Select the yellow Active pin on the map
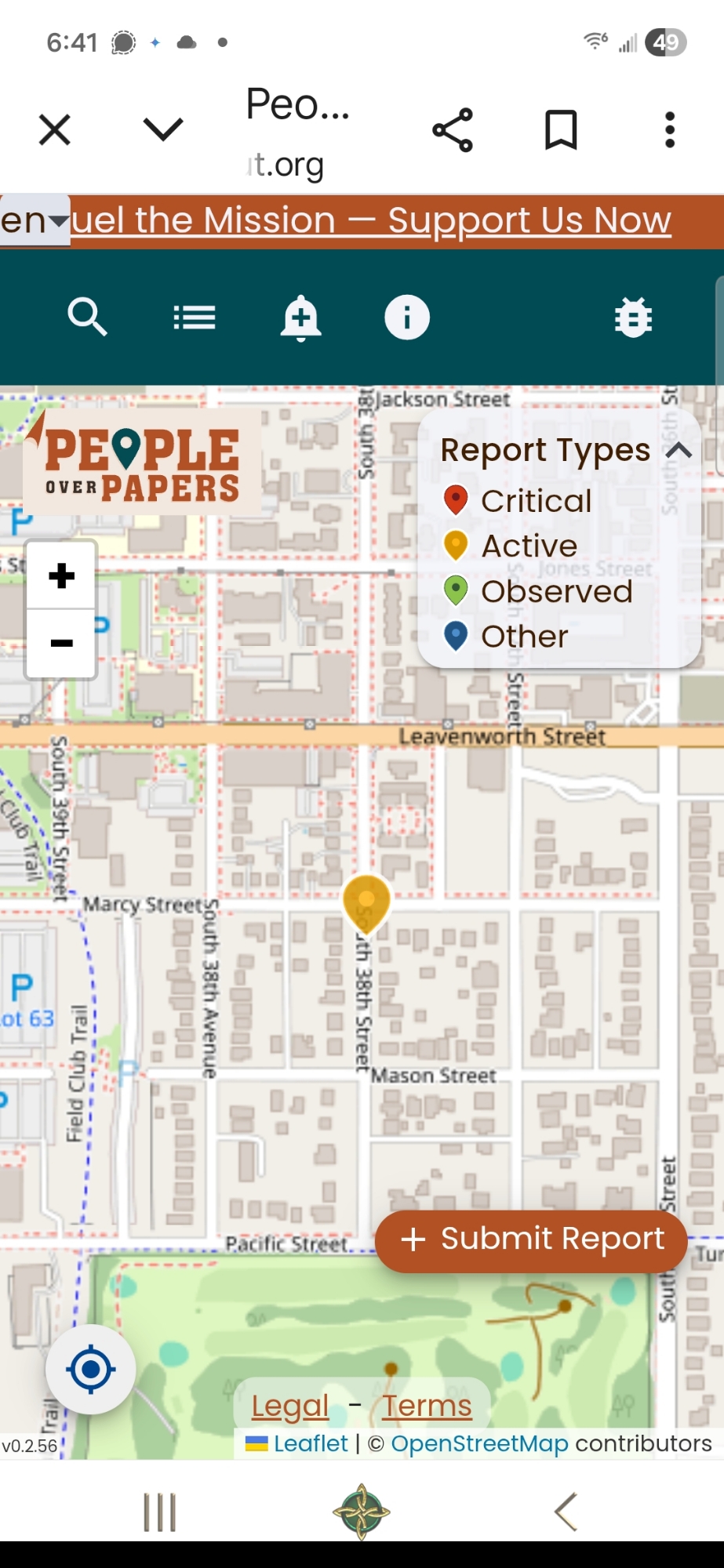Screen dimensions: 724x1568 [366, 900]
